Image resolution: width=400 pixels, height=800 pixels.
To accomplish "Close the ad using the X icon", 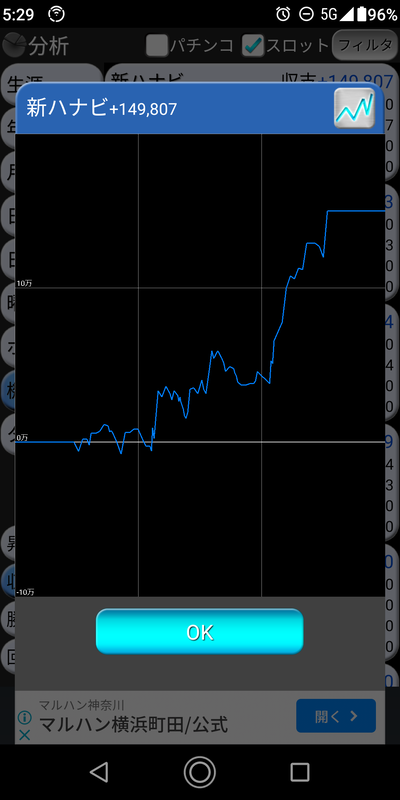I will click(x=24, y=735).
